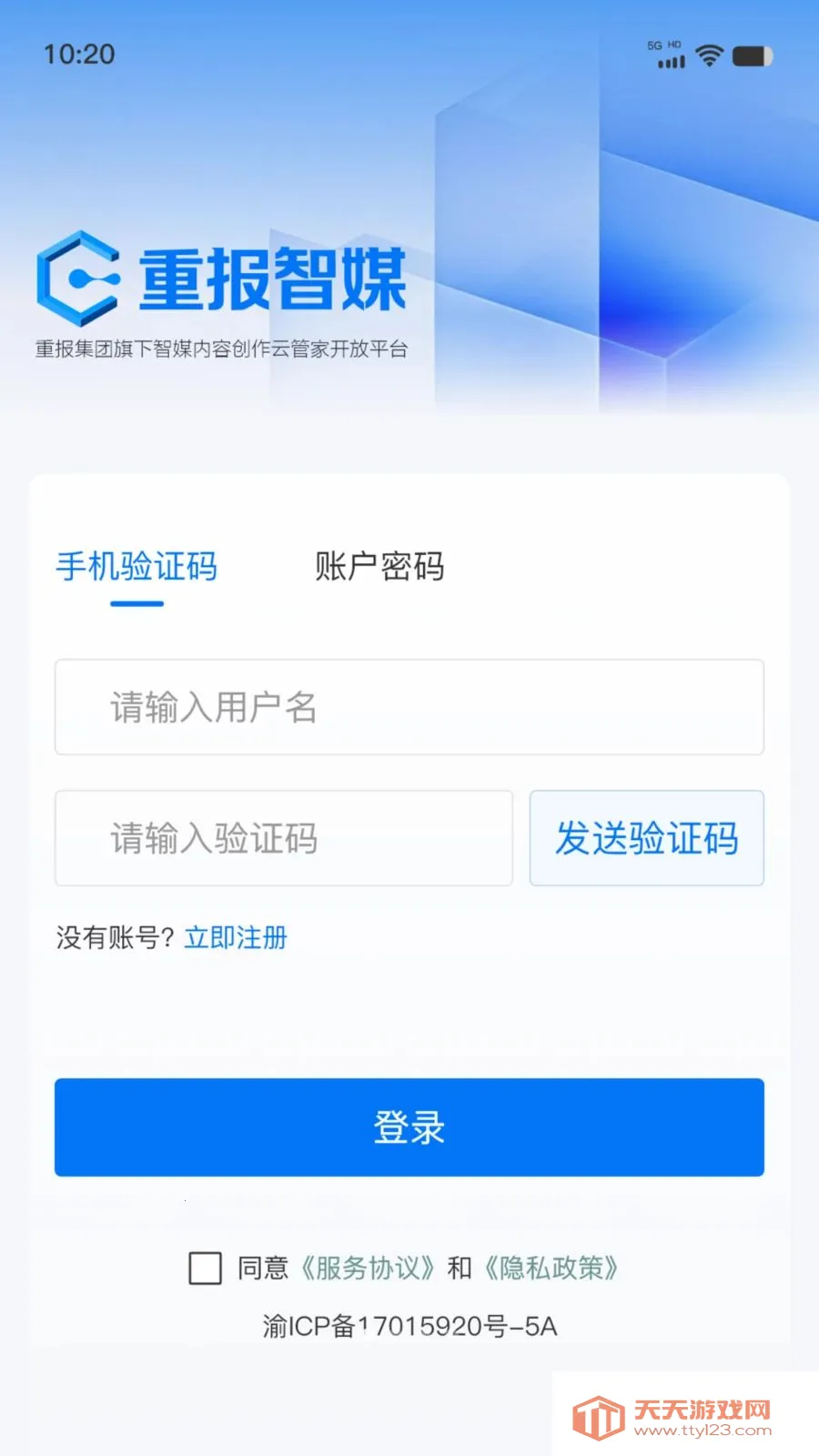The height and width of the screenshot is (1456, 819).
Task: Open the 立即注册 link
Action: point(236,937)
